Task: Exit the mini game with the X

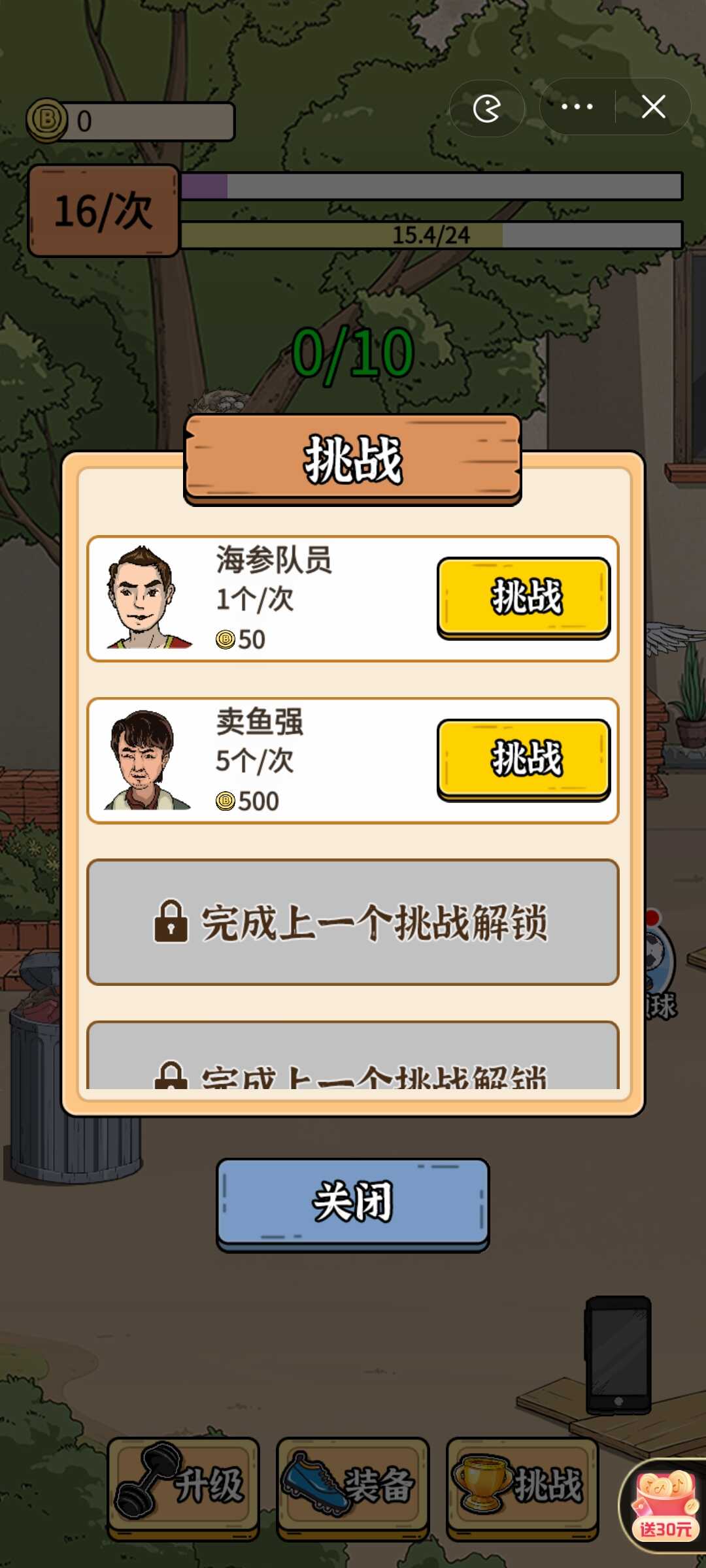Action: tap(653, 106)
